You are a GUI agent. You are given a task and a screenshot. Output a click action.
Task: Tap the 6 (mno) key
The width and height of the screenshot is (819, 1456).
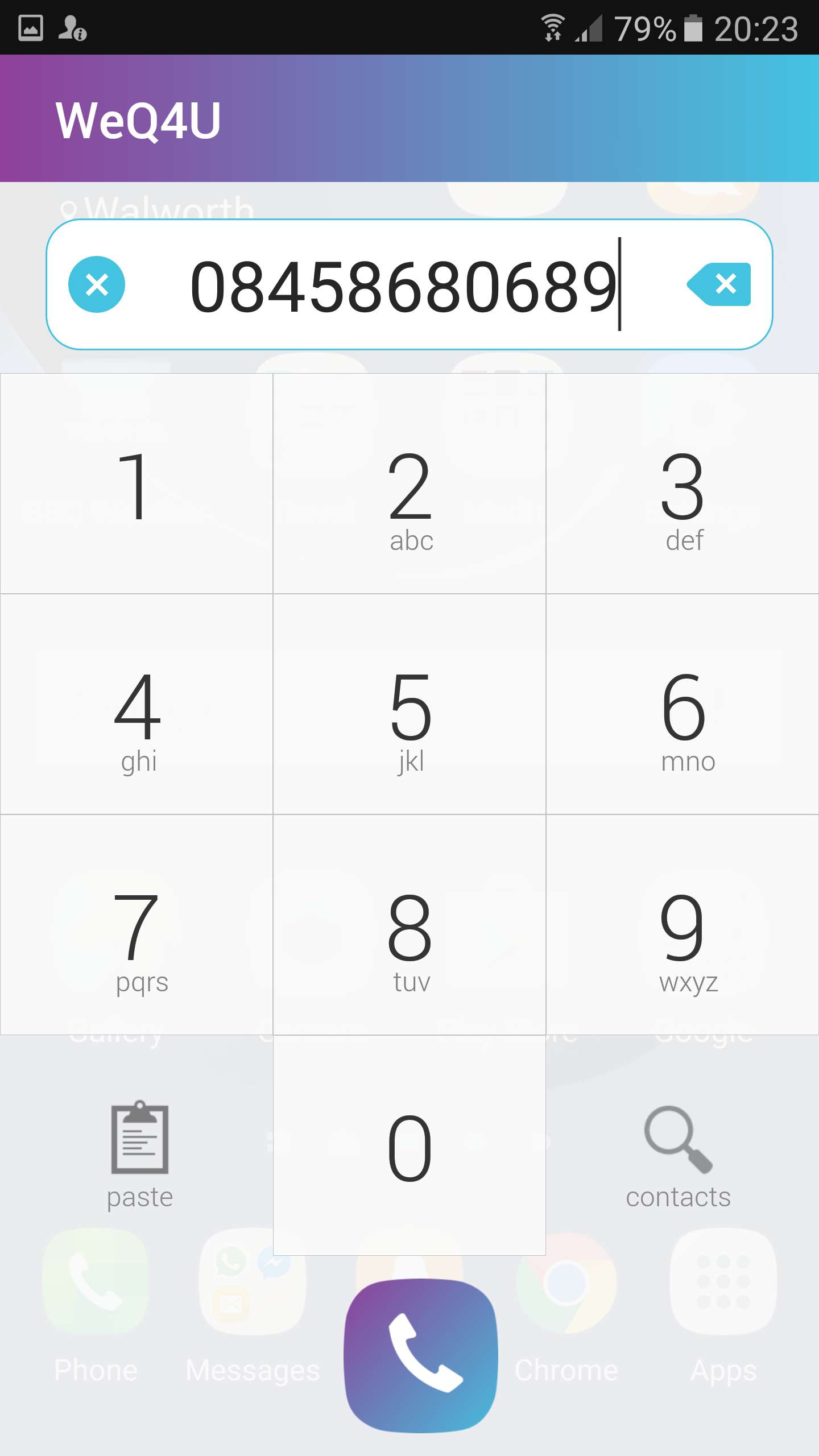(682, 704)
